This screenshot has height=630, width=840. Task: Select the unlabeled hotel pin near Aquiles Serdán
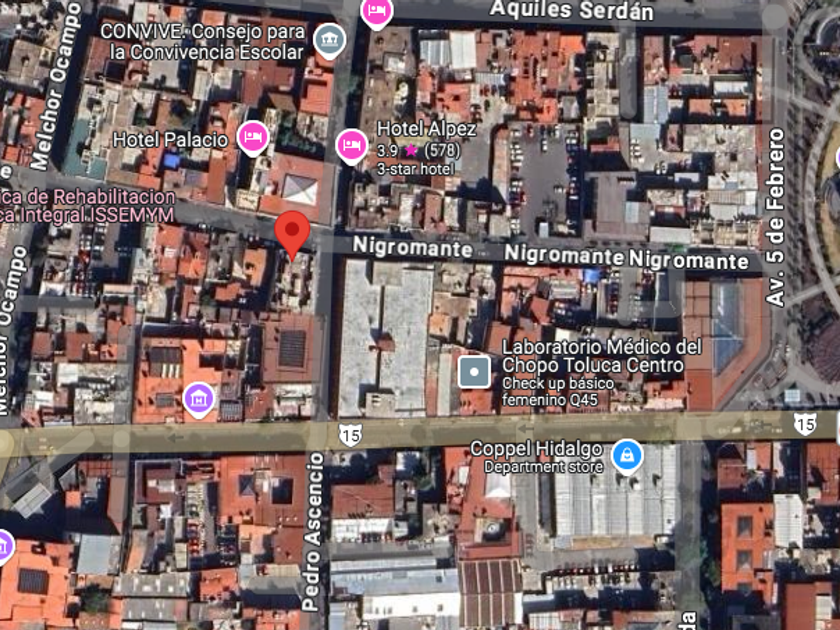(377, 13)
